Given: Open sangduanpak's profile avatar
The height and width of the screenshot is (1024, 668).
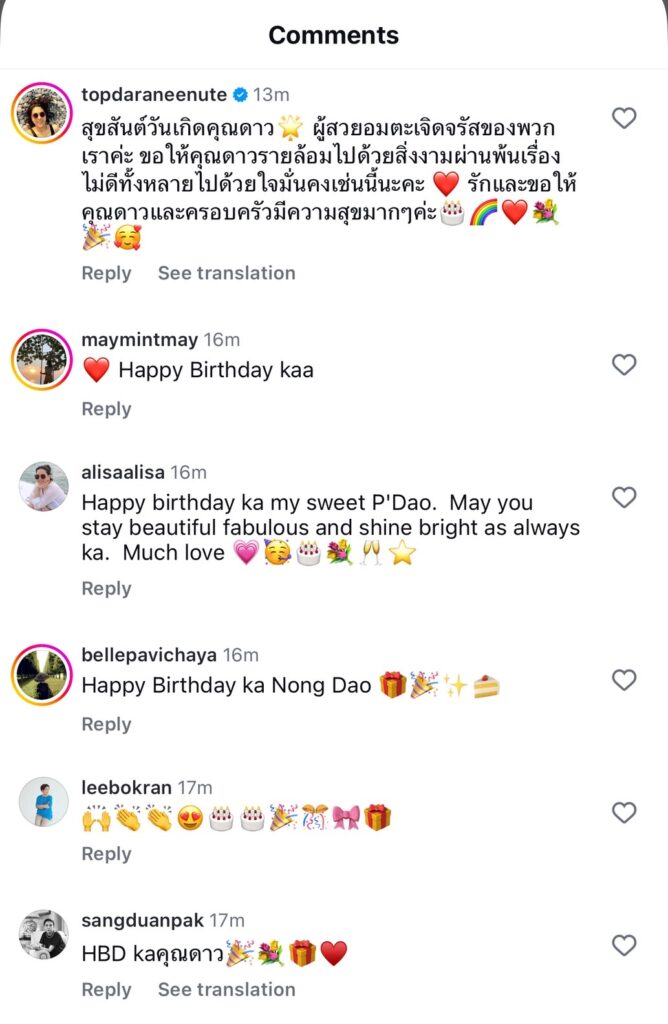Looking at the screenshot, I should coord(44,934).
